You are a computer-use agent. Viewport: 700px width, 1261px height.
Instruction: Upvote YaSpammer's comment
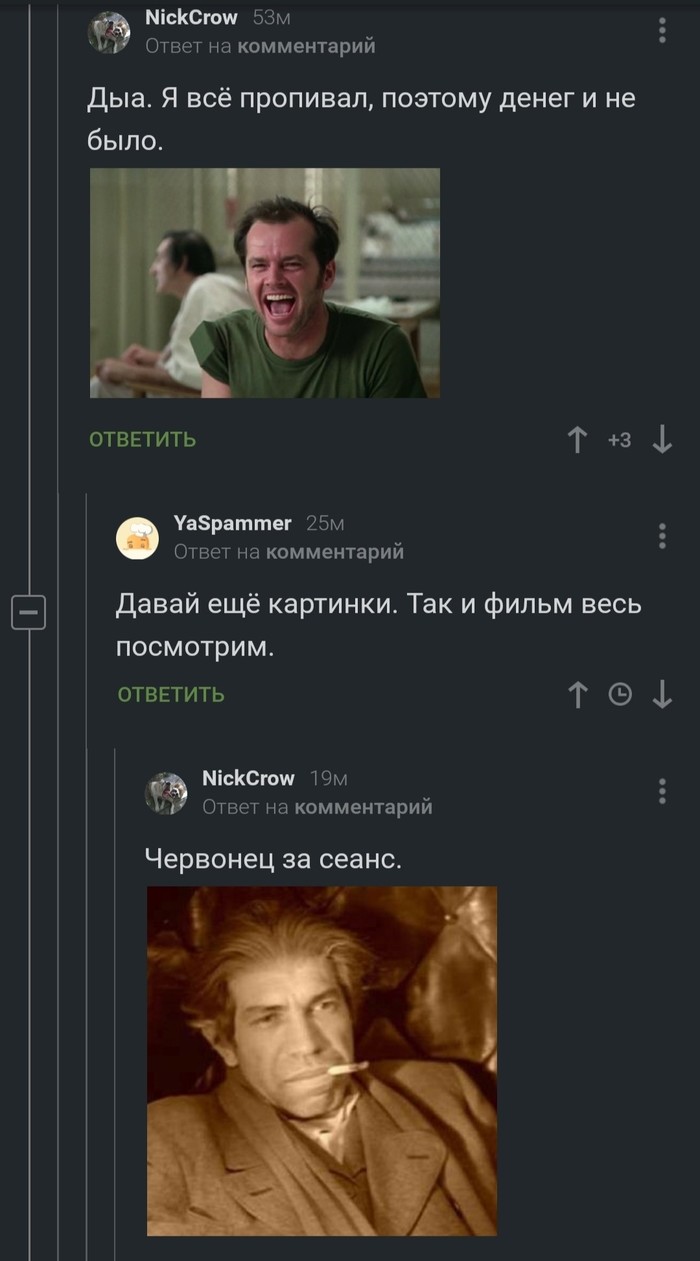(x=577, y=694)
